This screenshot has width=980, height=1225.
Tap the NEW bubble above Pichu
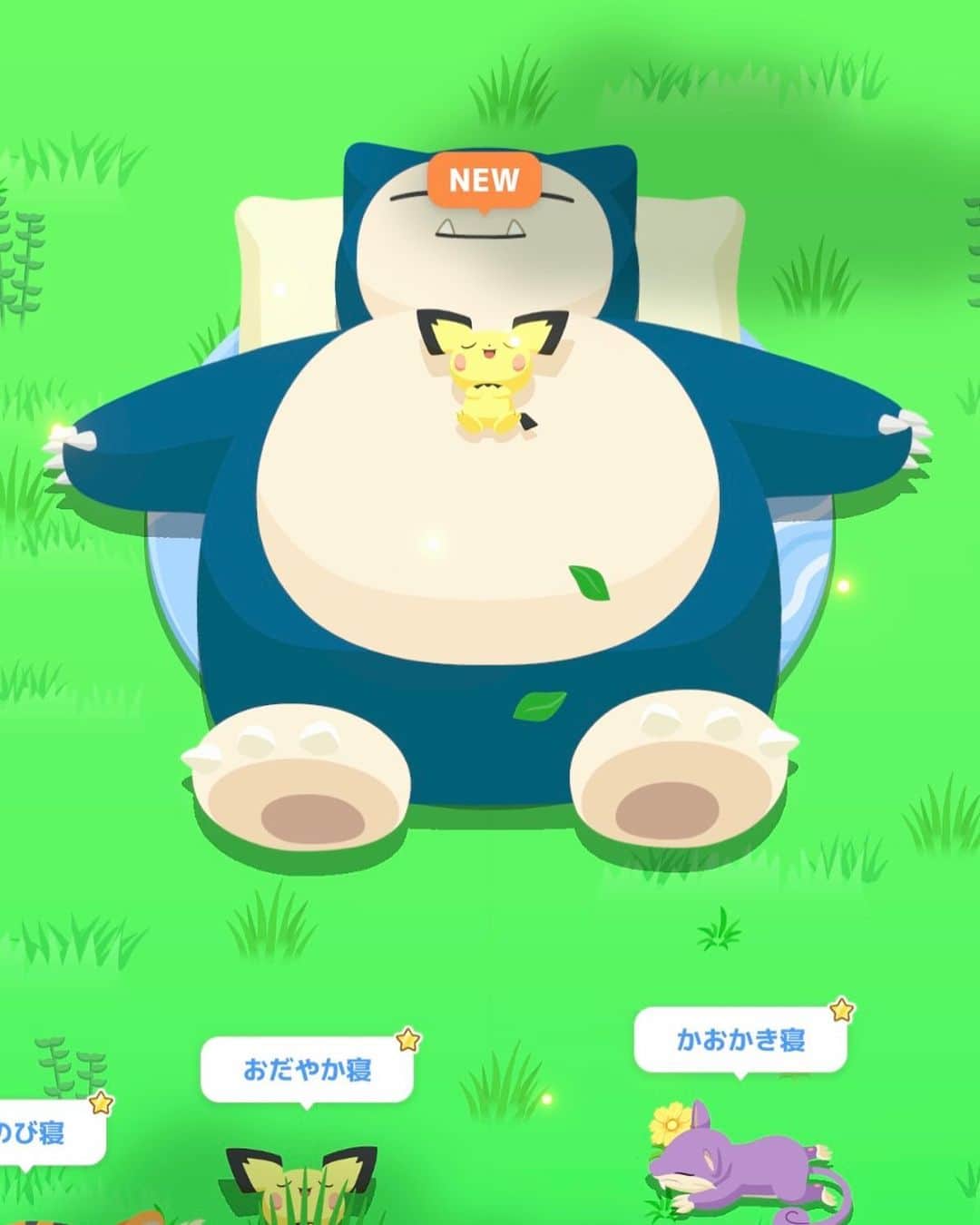point(484,181)
